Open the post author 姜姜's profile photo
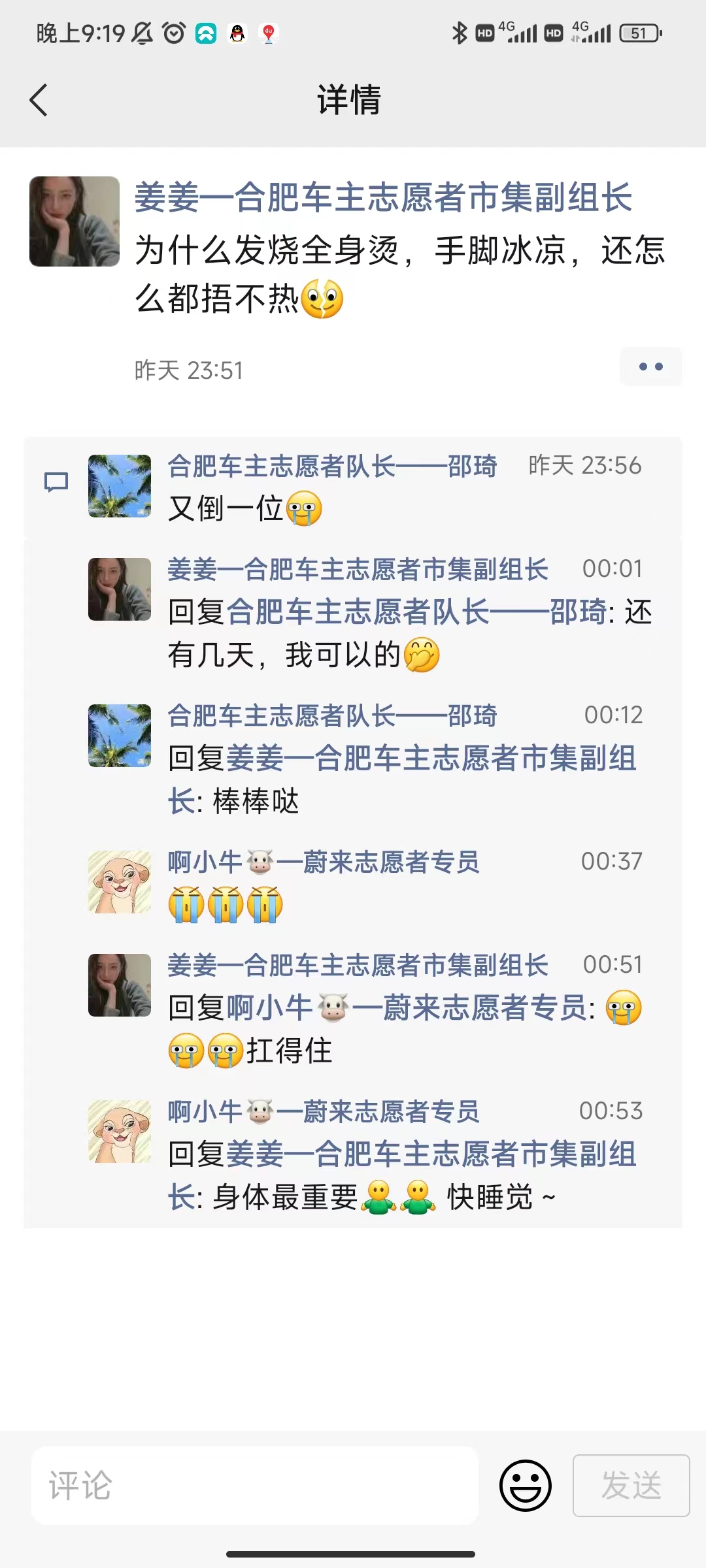 point(75,221)
